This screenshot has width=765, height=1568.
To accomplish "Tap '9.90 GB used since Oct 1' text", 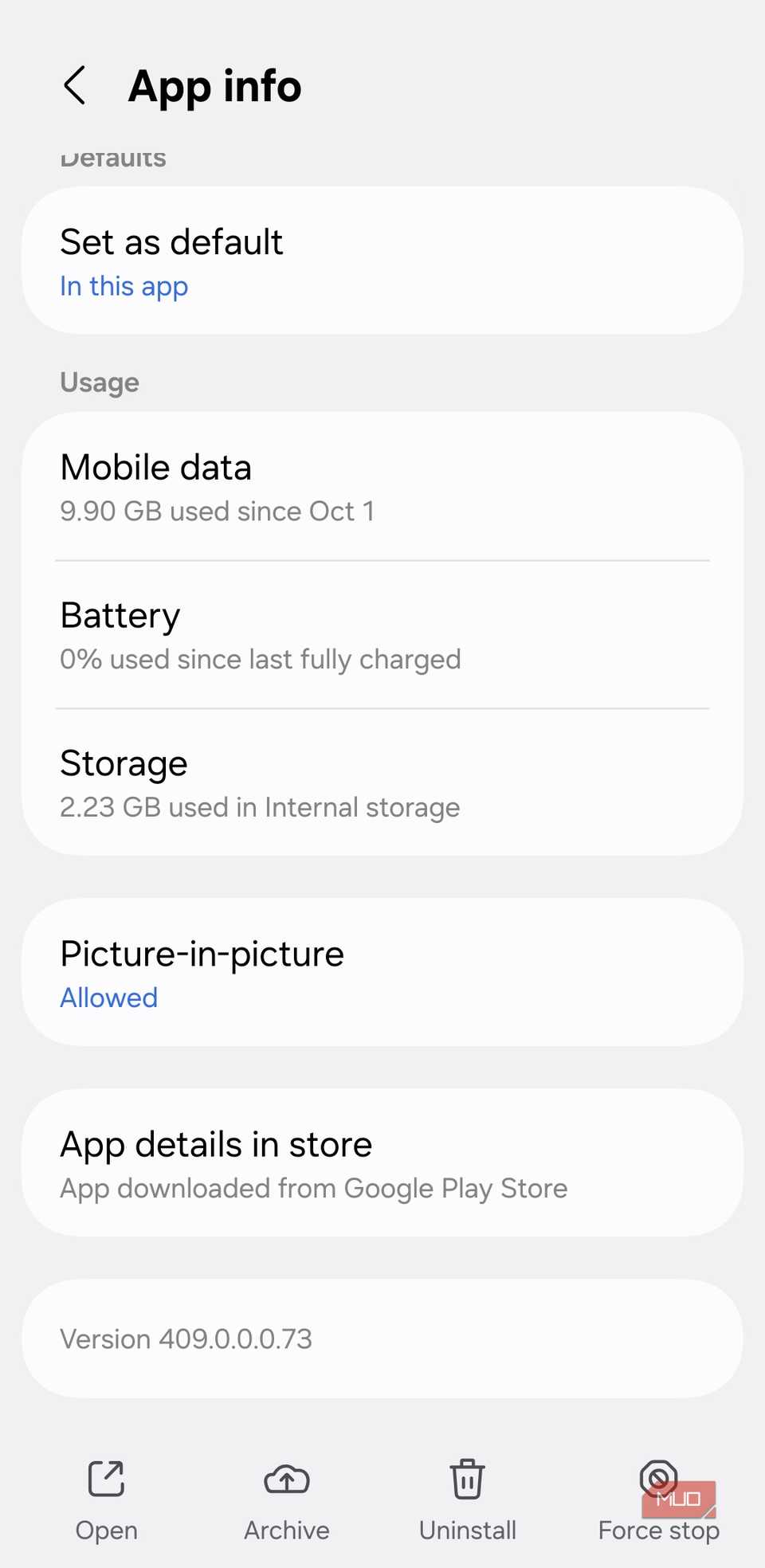I will coord(218,511).
